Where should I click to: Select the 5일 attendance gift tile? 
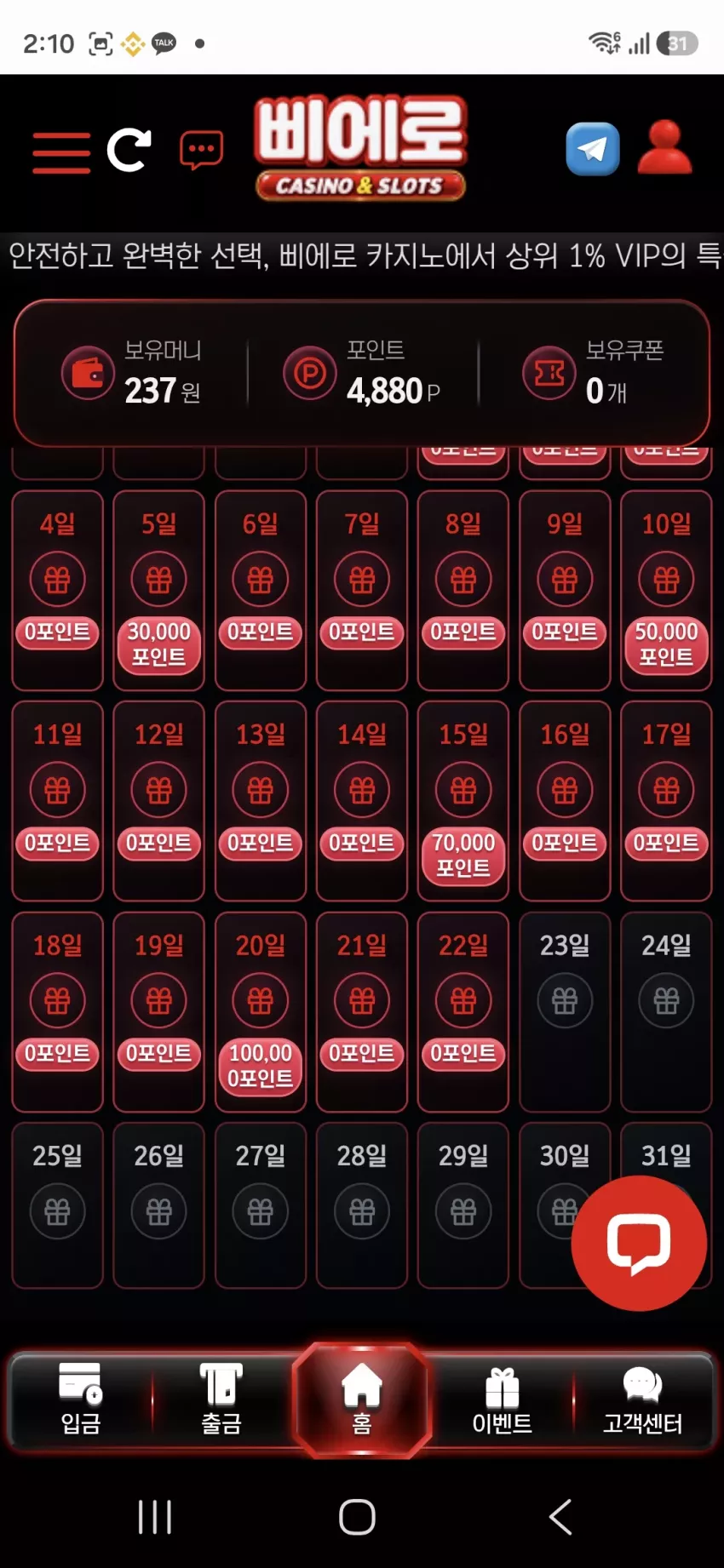coord(158,590)
